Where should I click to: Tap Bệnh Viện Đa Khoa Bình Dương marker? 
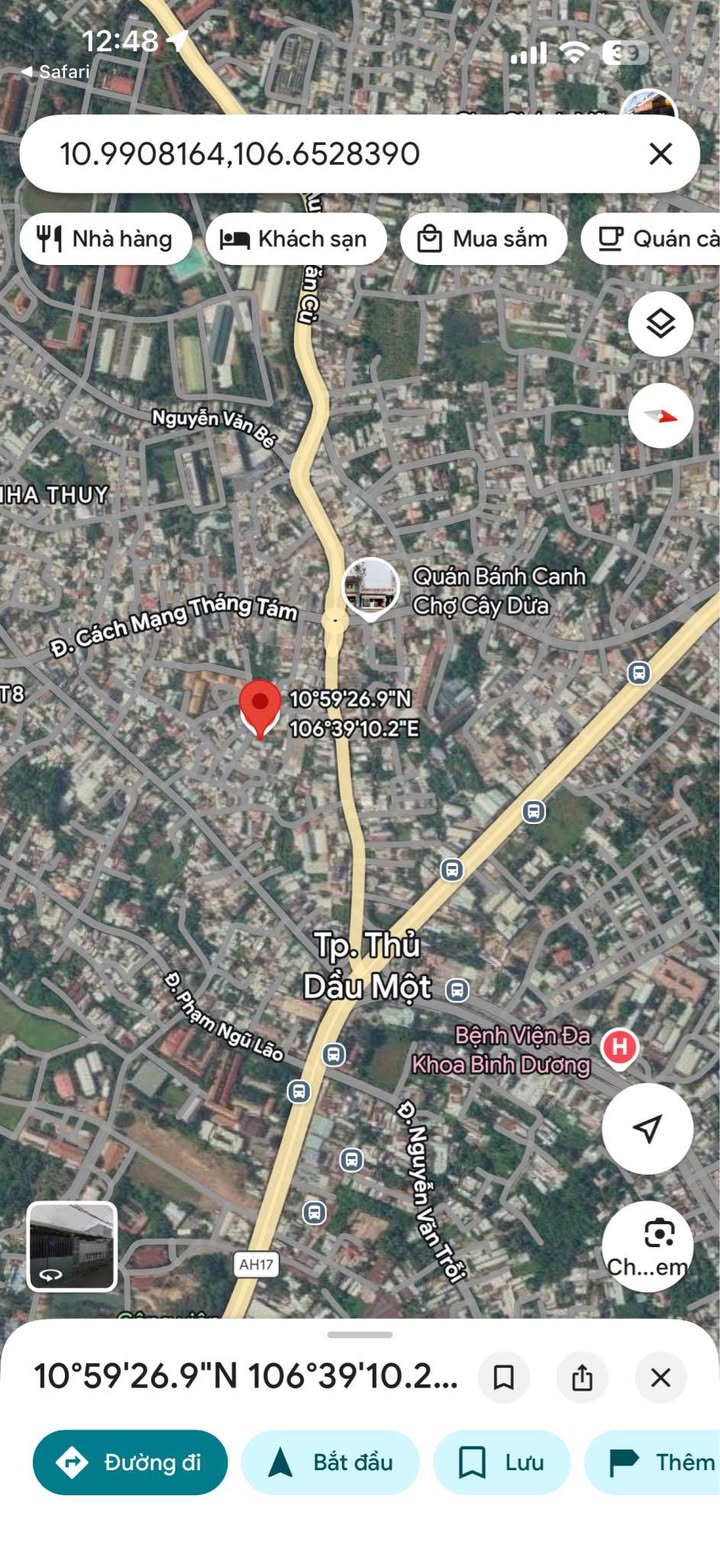pos(620,1048)
